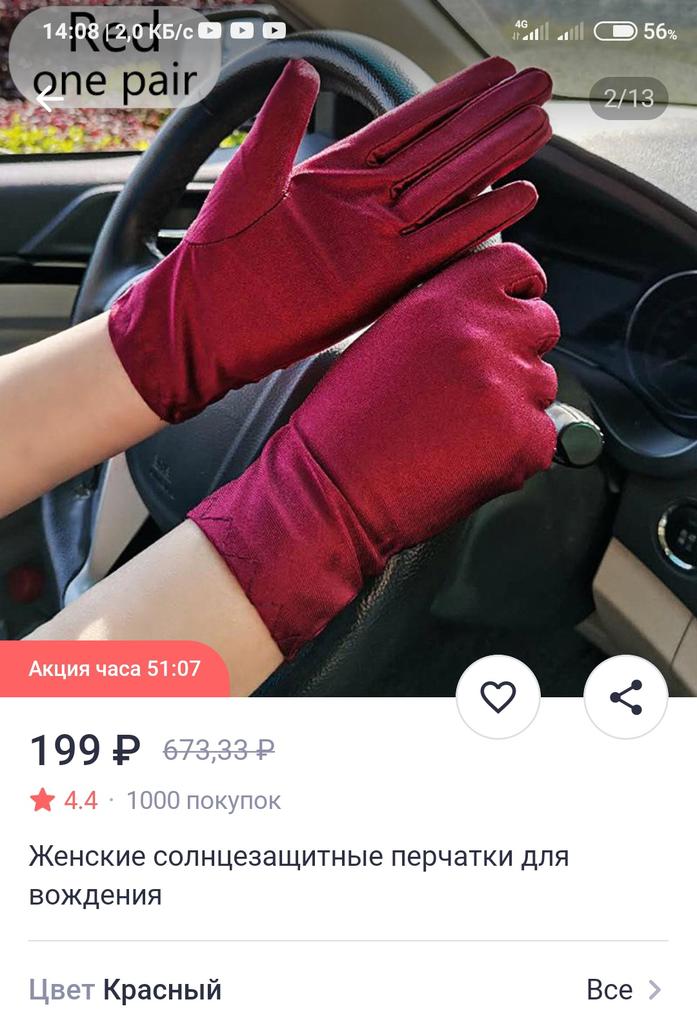Add the gloves to favorites with the heart
Screen dimensions: 697x1024
(498, 697)
